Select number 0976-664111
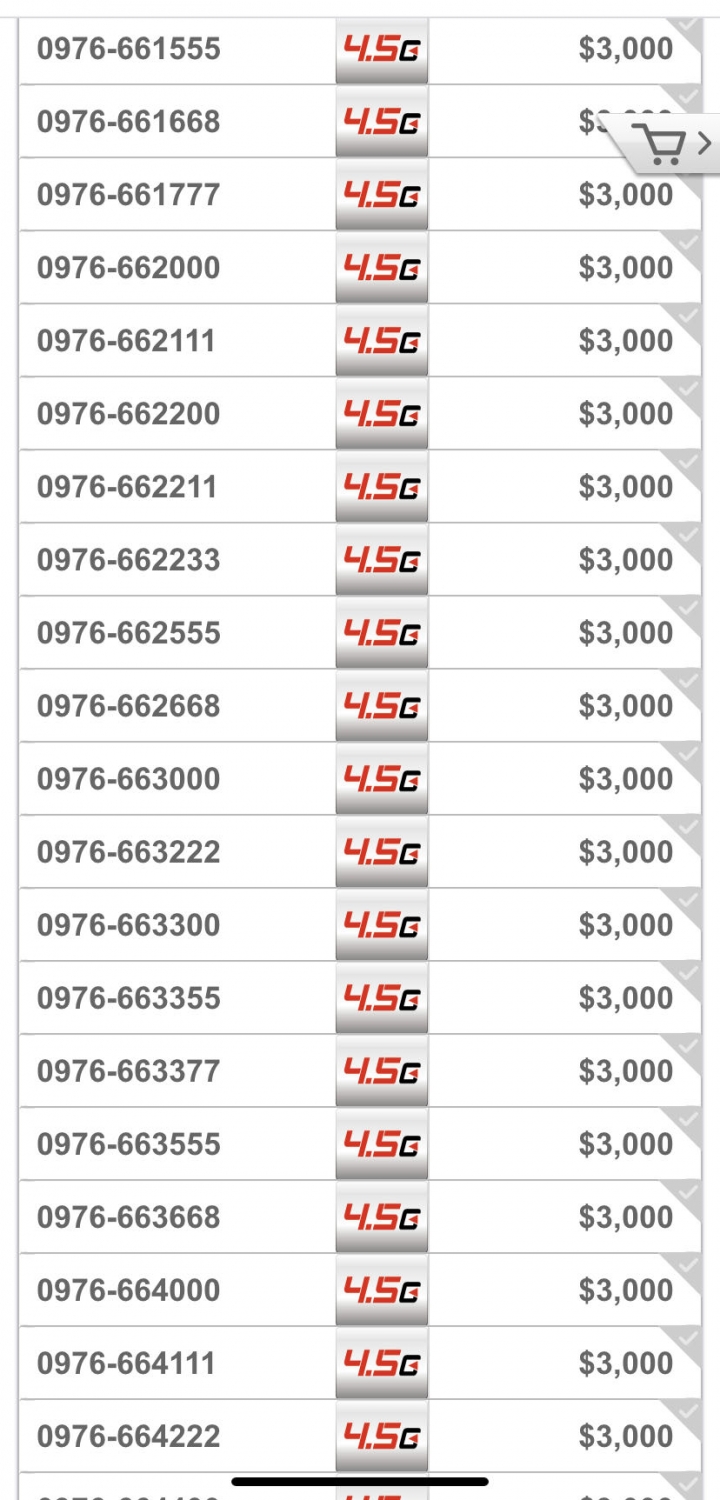The image size is (720, 1500). [x=360, y=1362]
